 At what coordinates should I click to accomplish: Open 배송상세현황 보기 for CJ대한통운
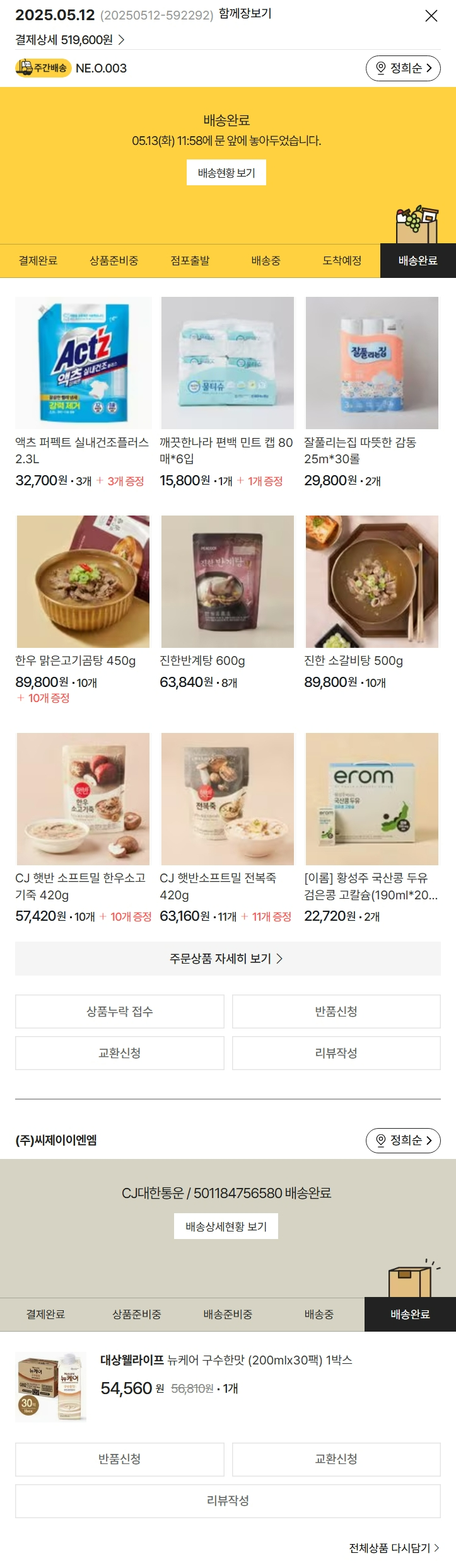coord(226,1226)
